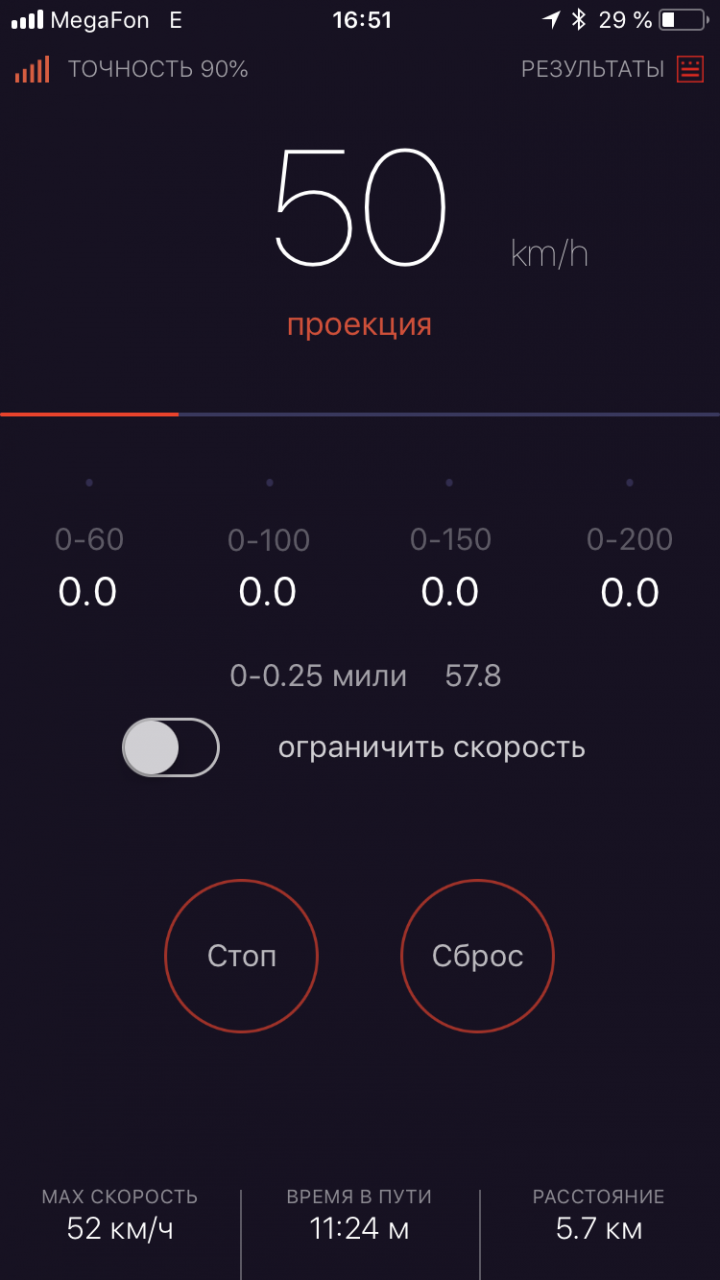Enable the ограничить скорость switch

(x=171, y=747)
